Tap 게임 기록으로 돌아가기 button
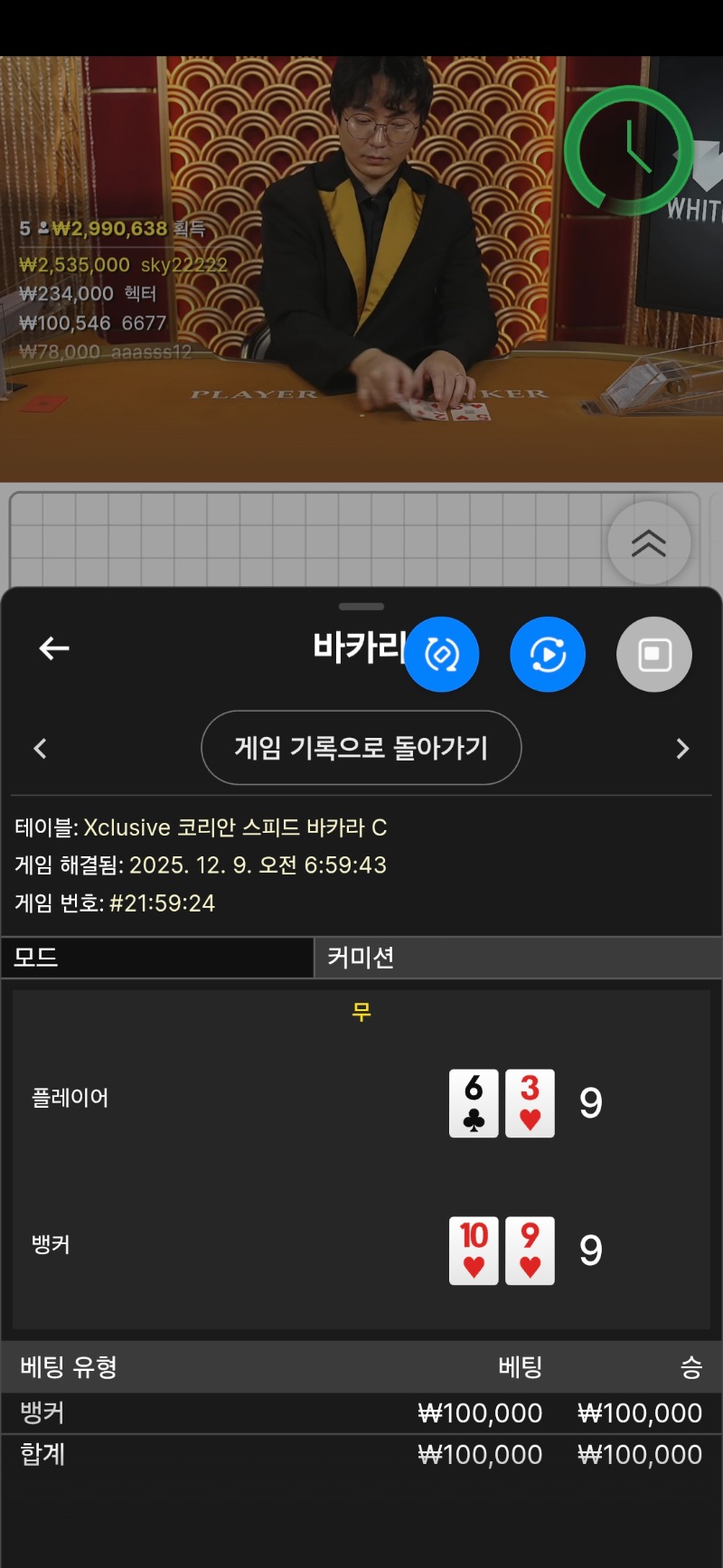This screenshot has height=1568, width=723. [361, 748]
